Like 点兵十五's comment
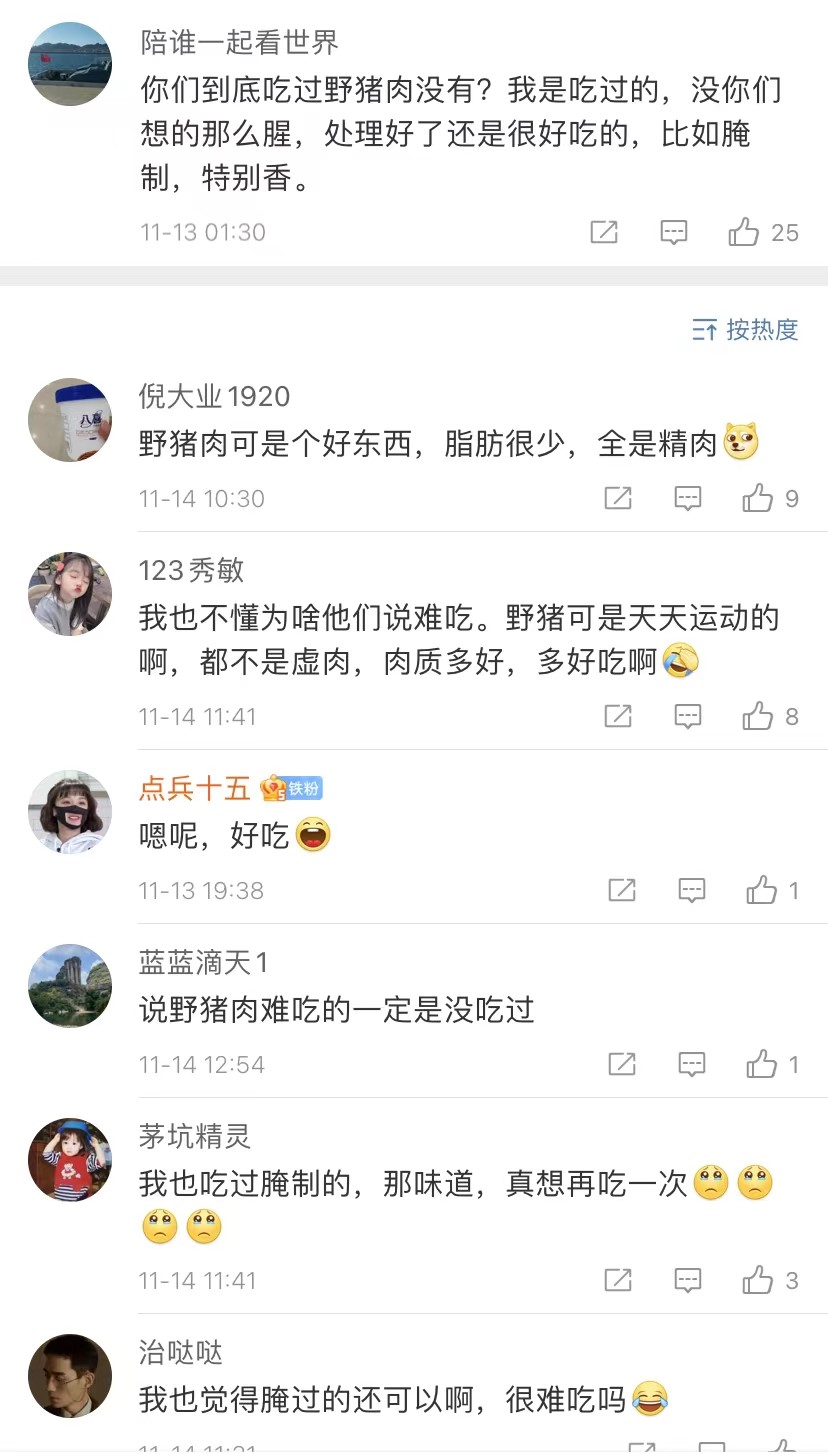Viewport: 828px width, 1454px height. pyautogui.click(x=762, y=890)
